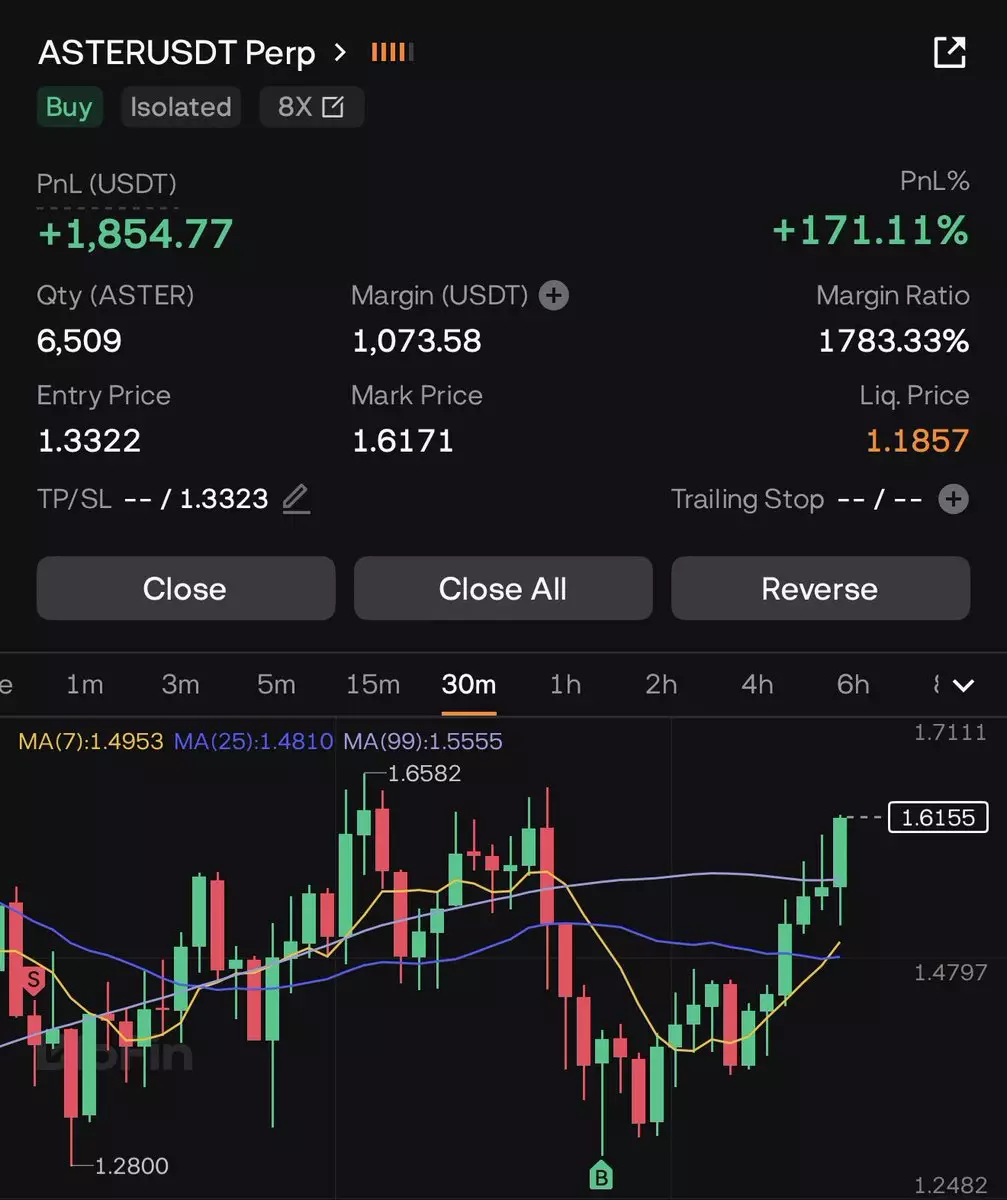This screenshot has width=1007, height=1200.
Task: Add margin with the plus icon
Action: (553, 295)
